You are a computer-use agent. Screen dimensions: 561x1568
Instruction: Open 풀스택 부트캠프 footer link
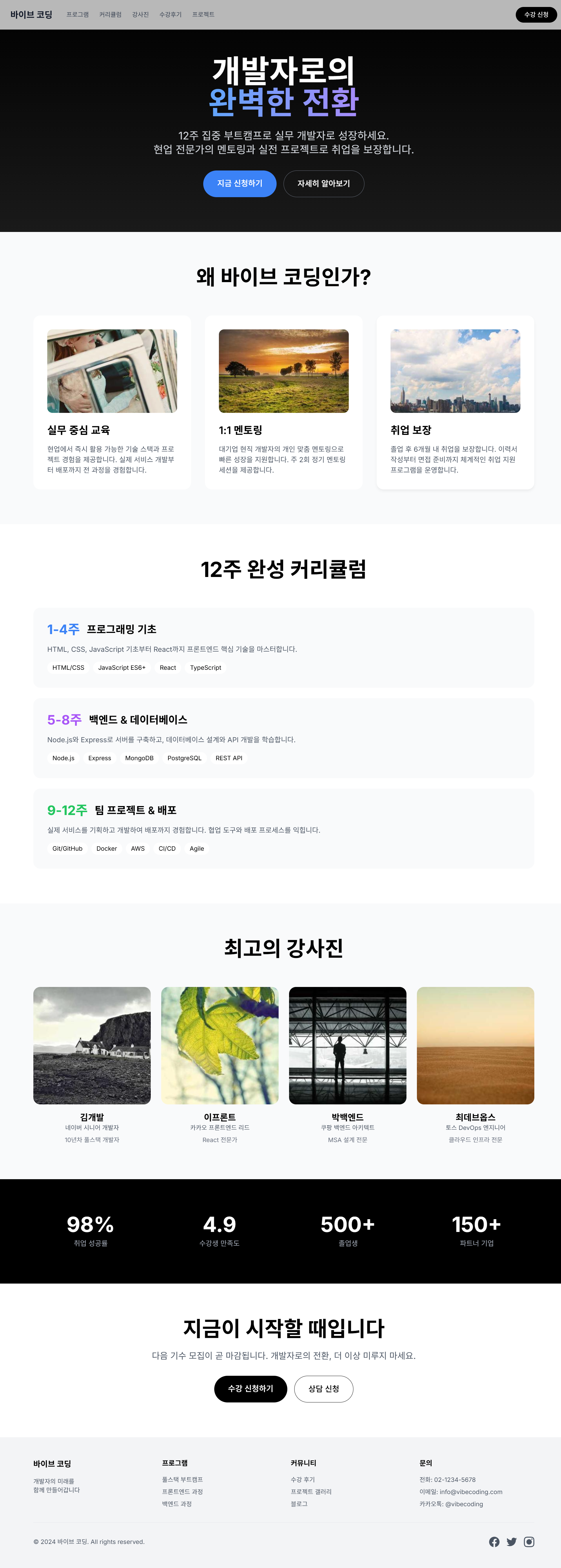[183, 1479]
